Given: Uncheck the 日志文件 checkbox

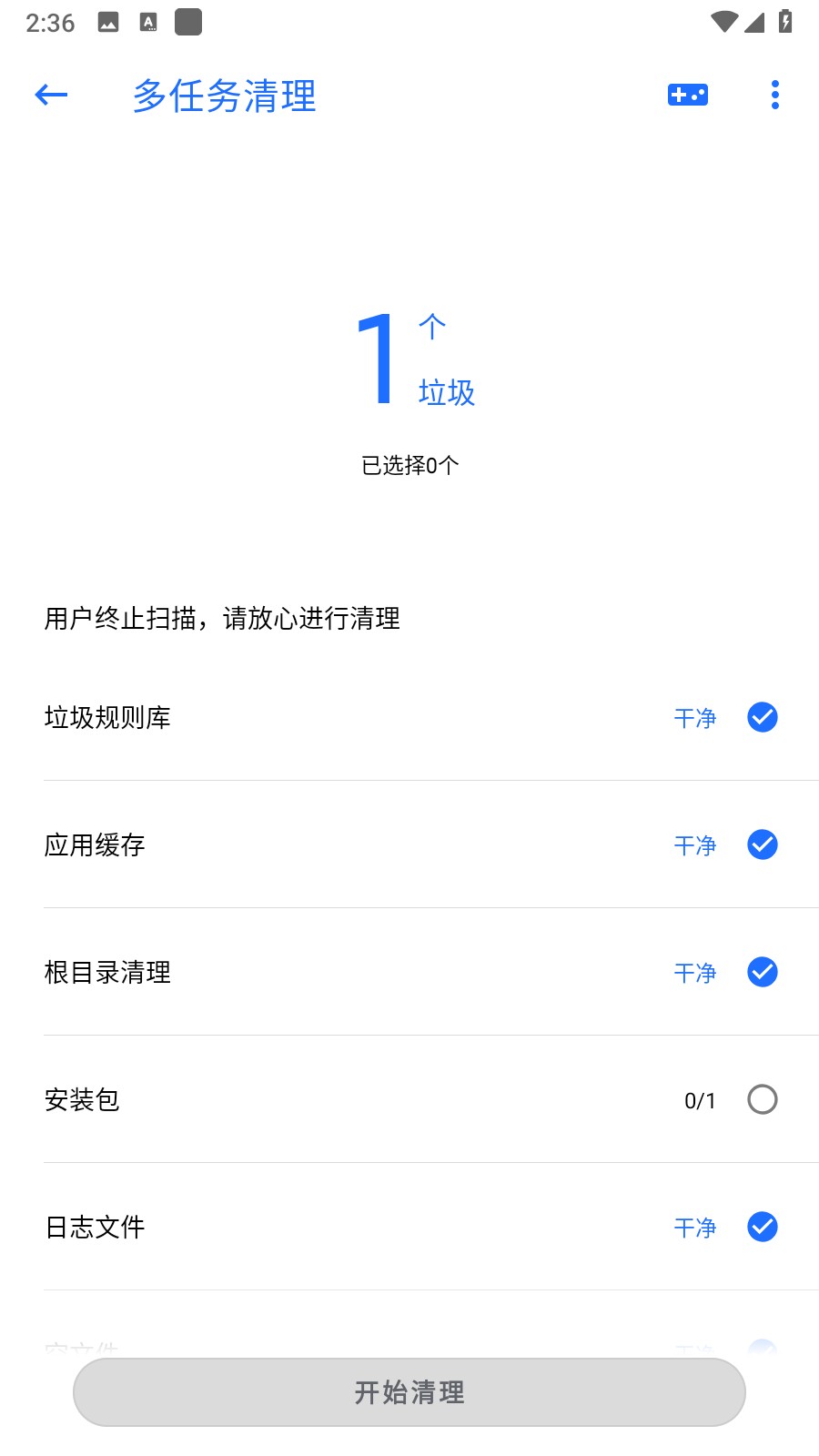Looking at the screenshot, I should [763, 1227].
